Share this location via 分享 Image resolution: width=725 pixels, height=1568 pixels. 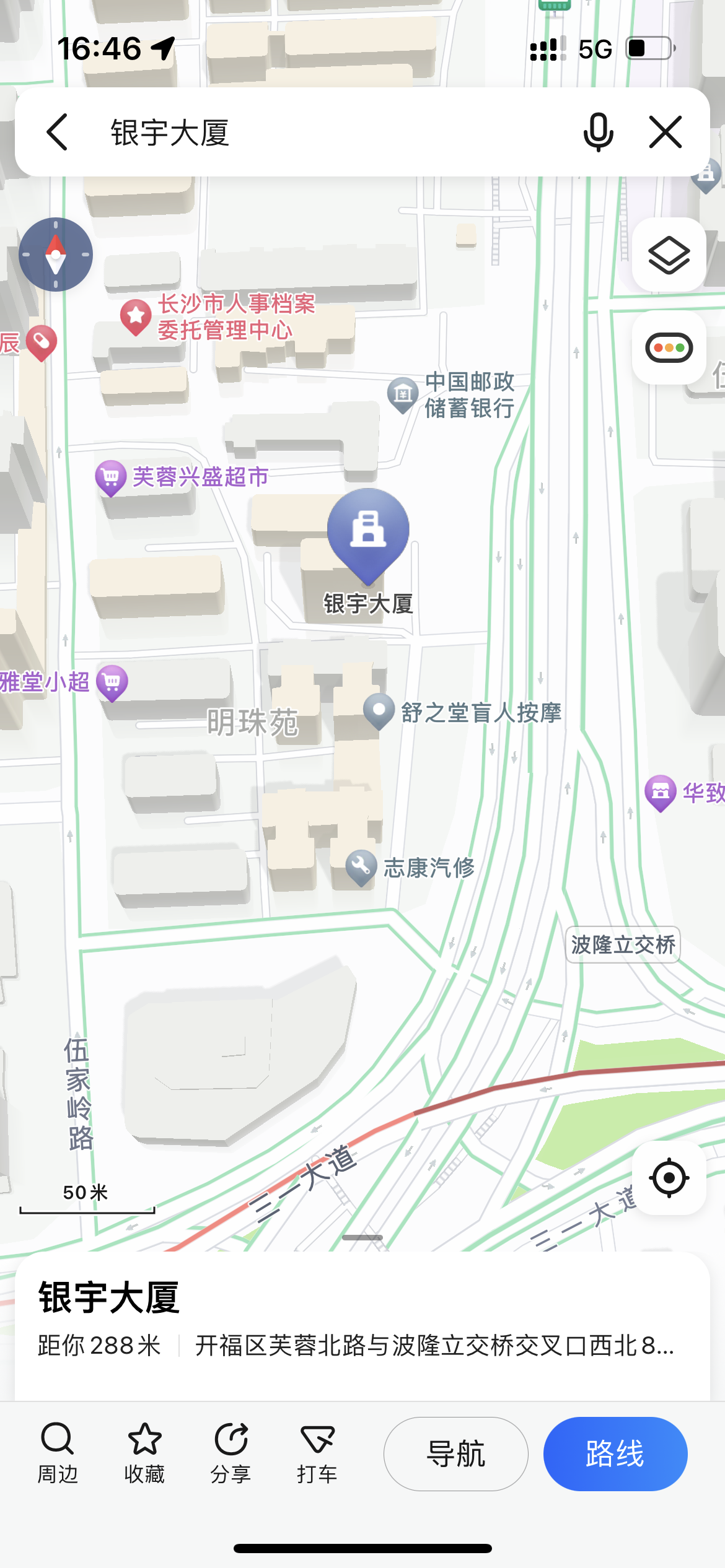point(231,1453)
